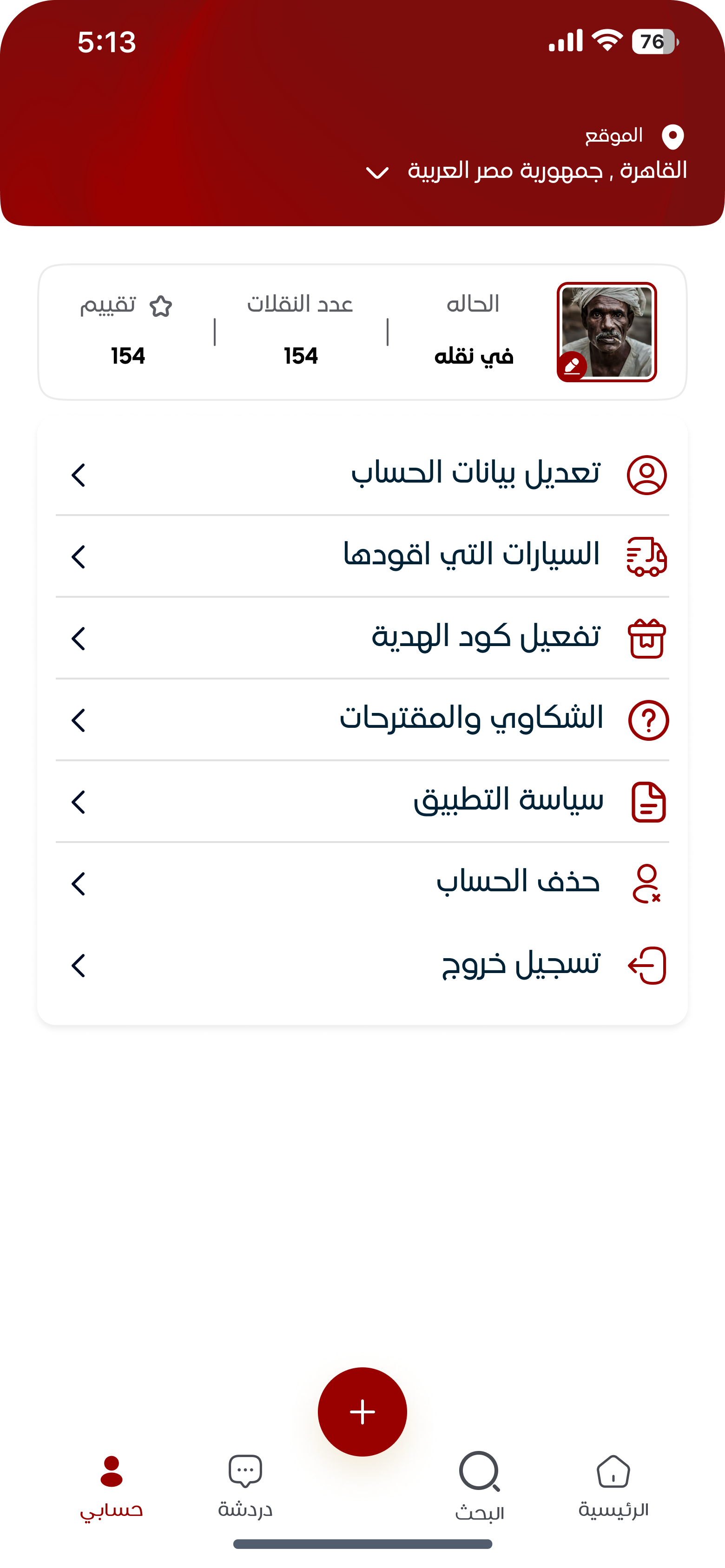Select the حسابي tab

pos(112,1485)
